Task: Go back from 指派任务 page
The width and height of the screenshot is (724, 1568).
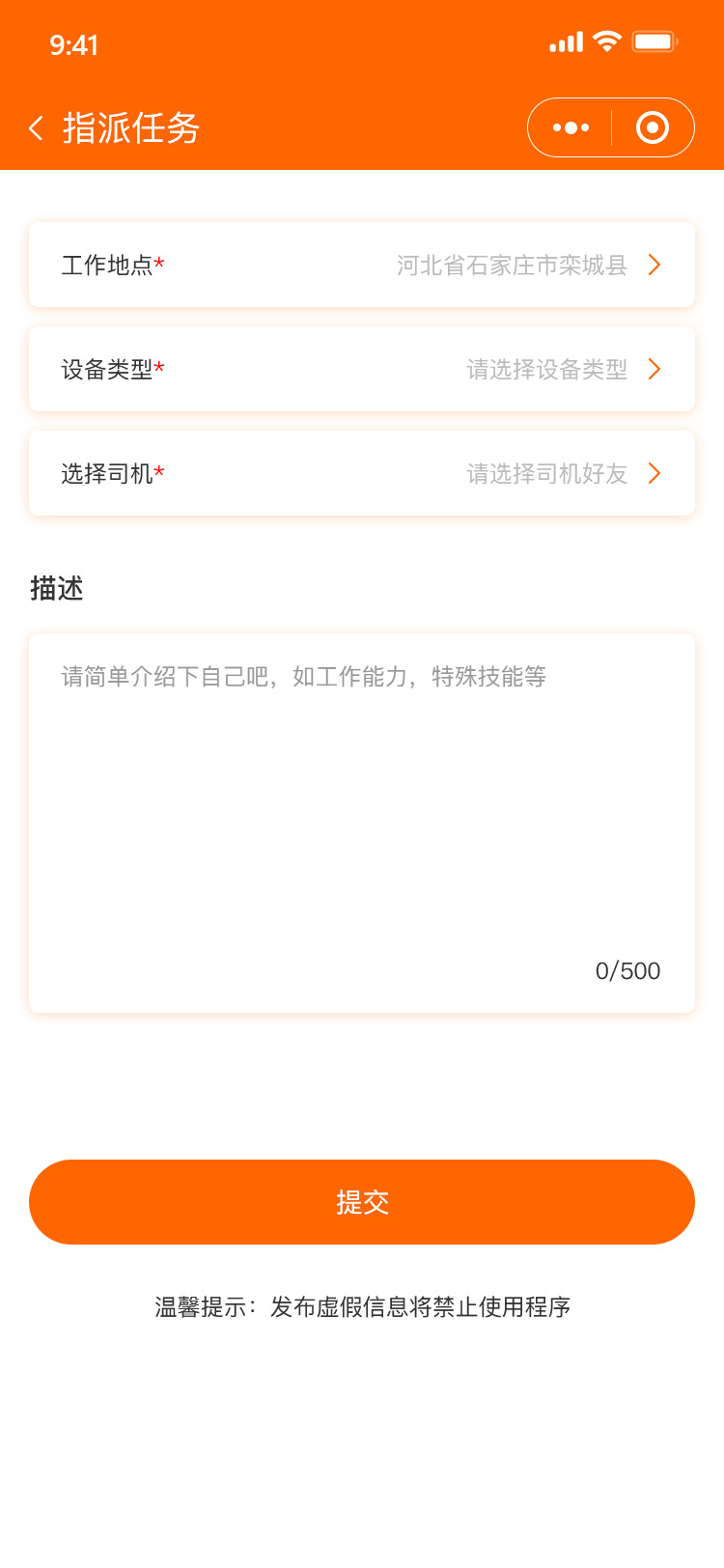Action: tap(37, 127)
